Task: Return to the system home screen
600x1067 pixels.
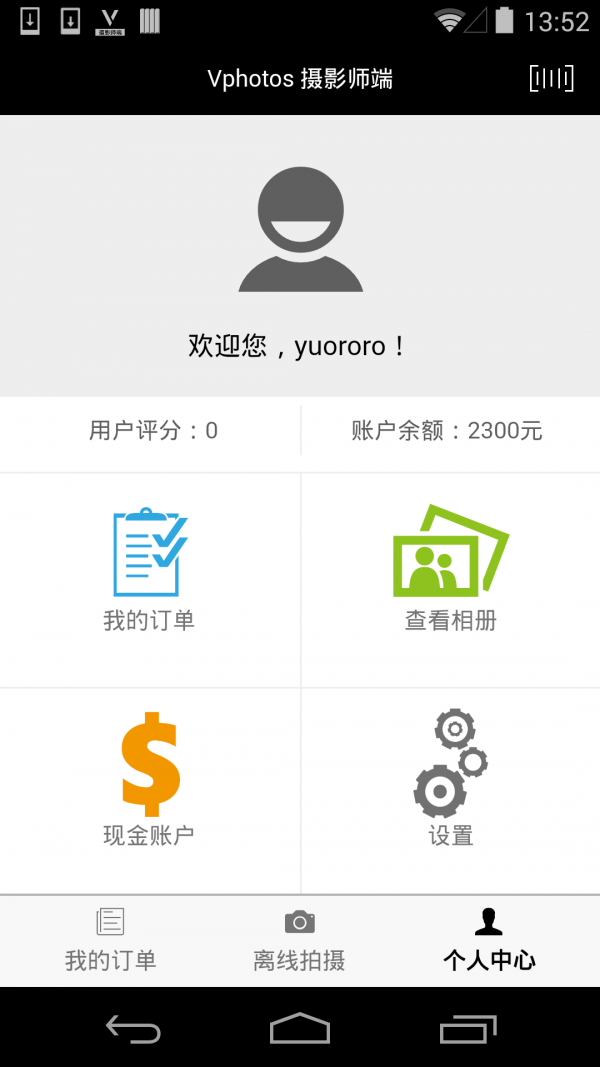Action: coord(300,1028)
